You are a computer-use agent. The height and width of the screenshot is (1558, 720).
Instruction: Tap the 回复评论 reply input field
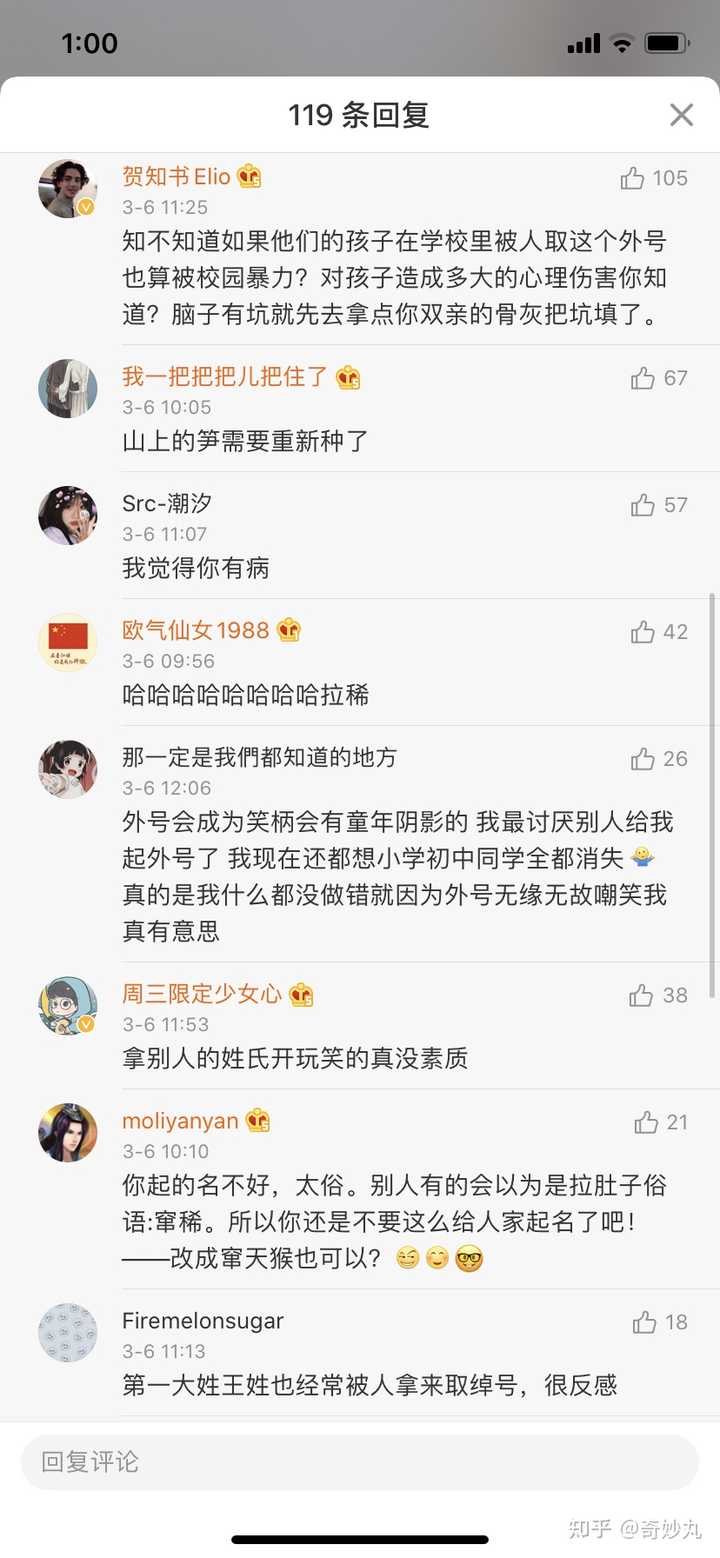[x=360, y=1462]
